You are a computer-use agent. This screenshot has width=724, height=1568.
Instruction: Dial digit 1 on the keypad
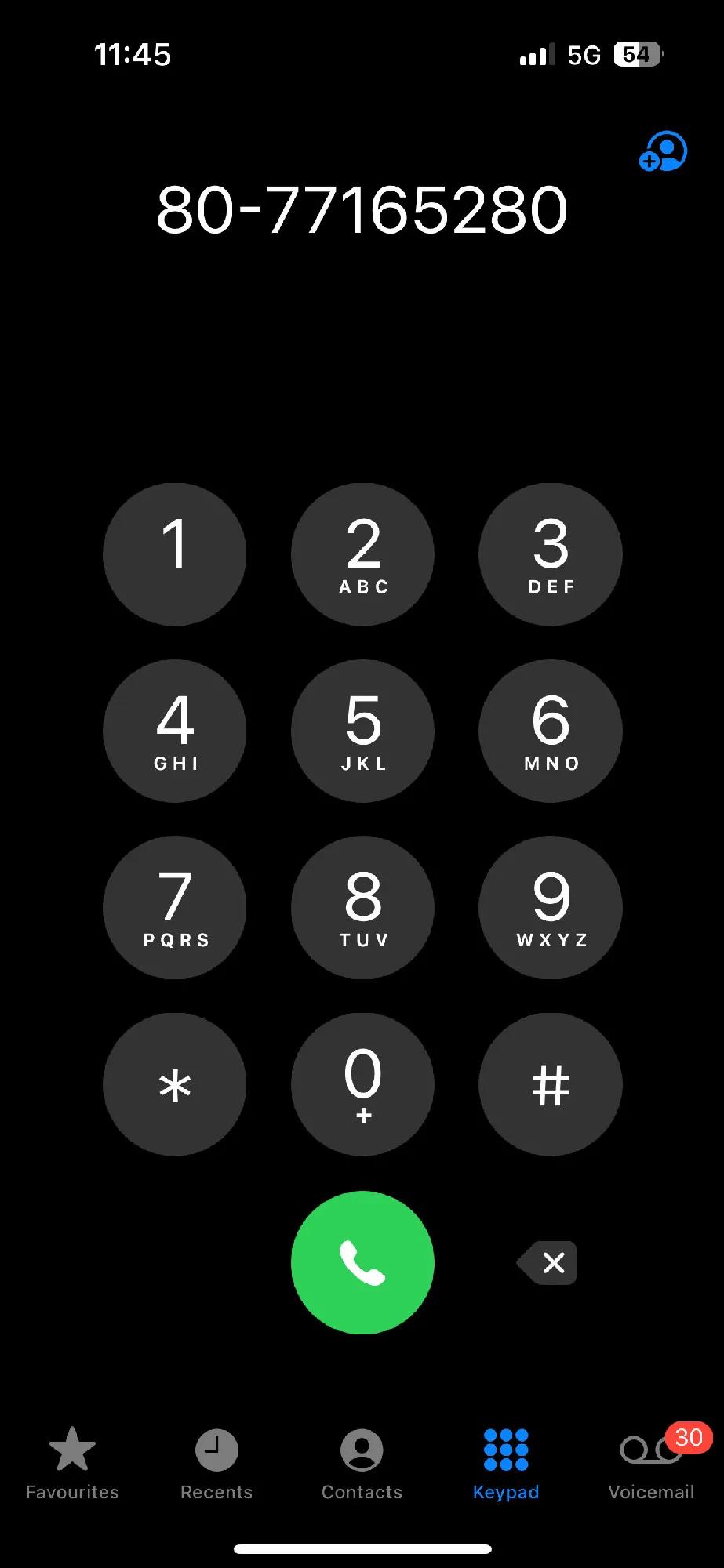coord(174,554)
